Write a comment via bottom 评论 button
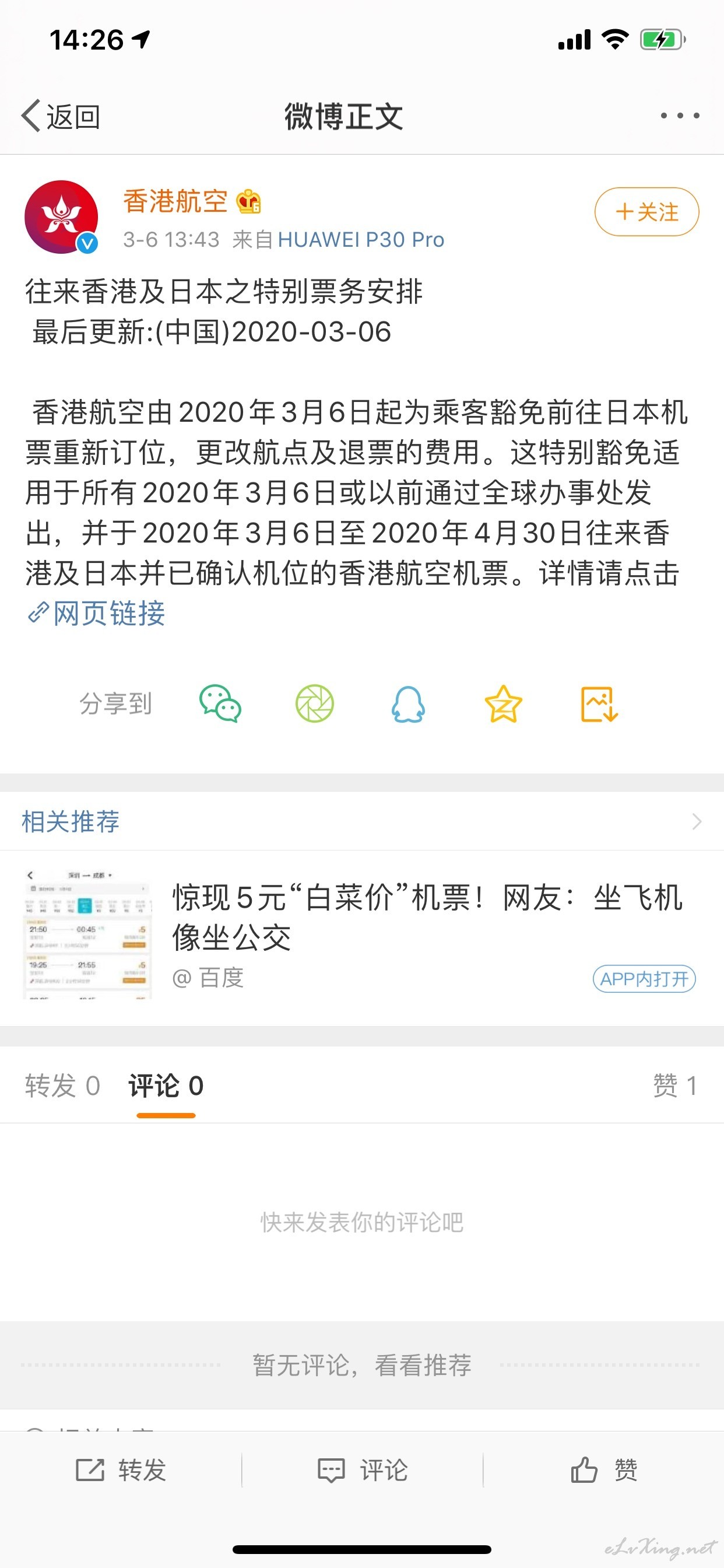Image resolution: width=724 pixels, height=1568 pixels. (x=363, y=1471)
